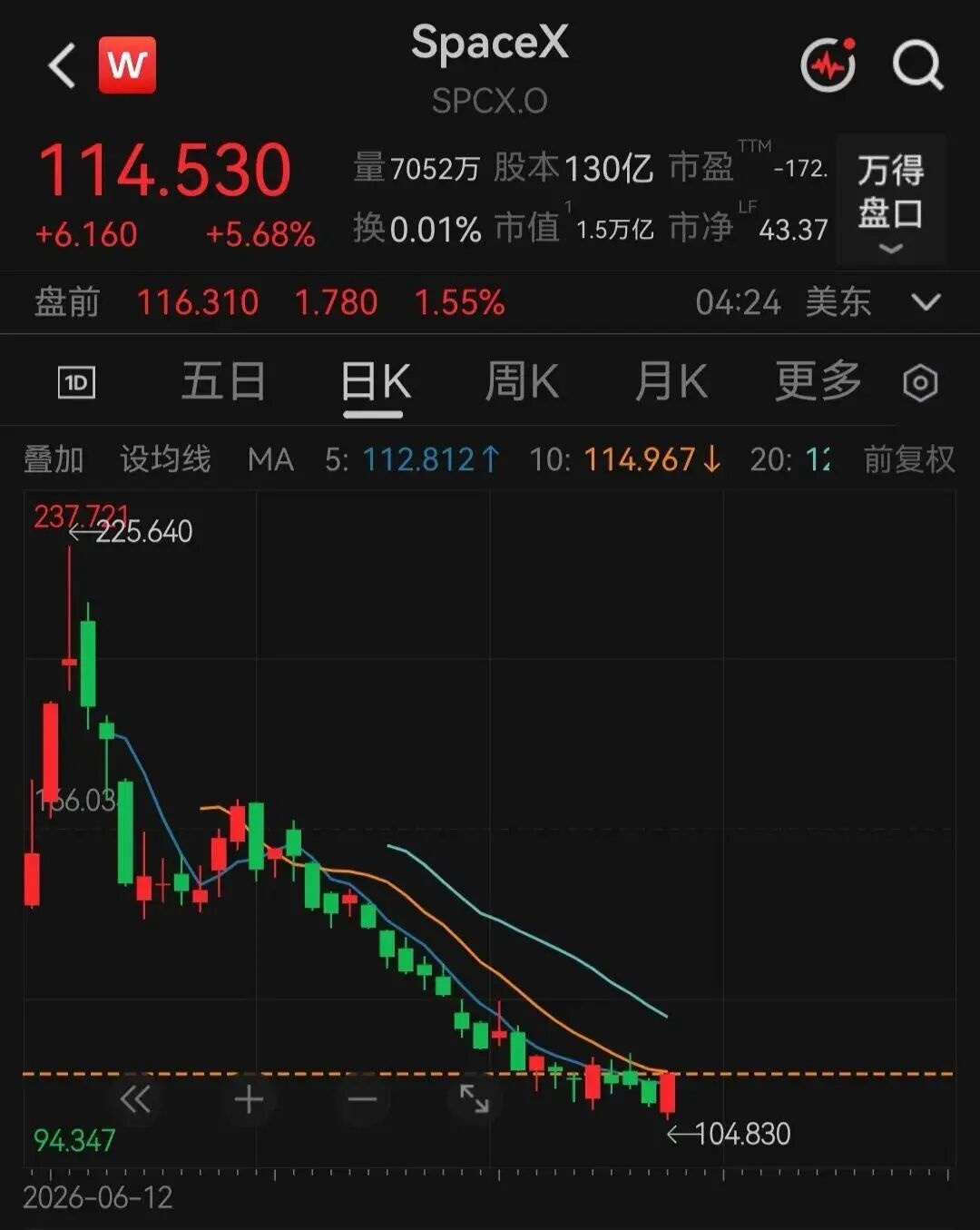This screenshot has height=1230, width=980.
Task: Move chart back with double-left arrows
Action: click(x=135, y=1100)
